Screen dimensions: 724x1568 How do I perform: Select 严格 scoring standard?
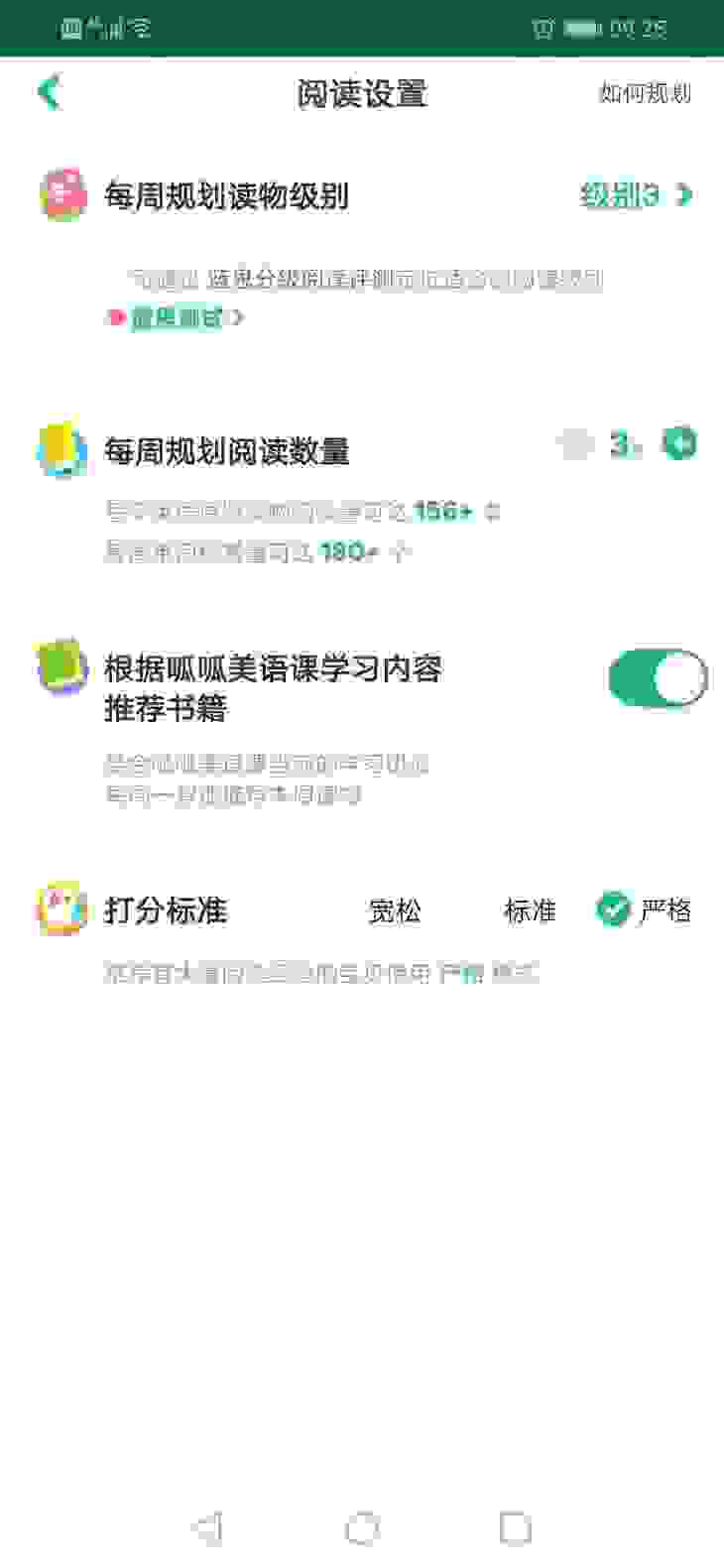(645, 909)
